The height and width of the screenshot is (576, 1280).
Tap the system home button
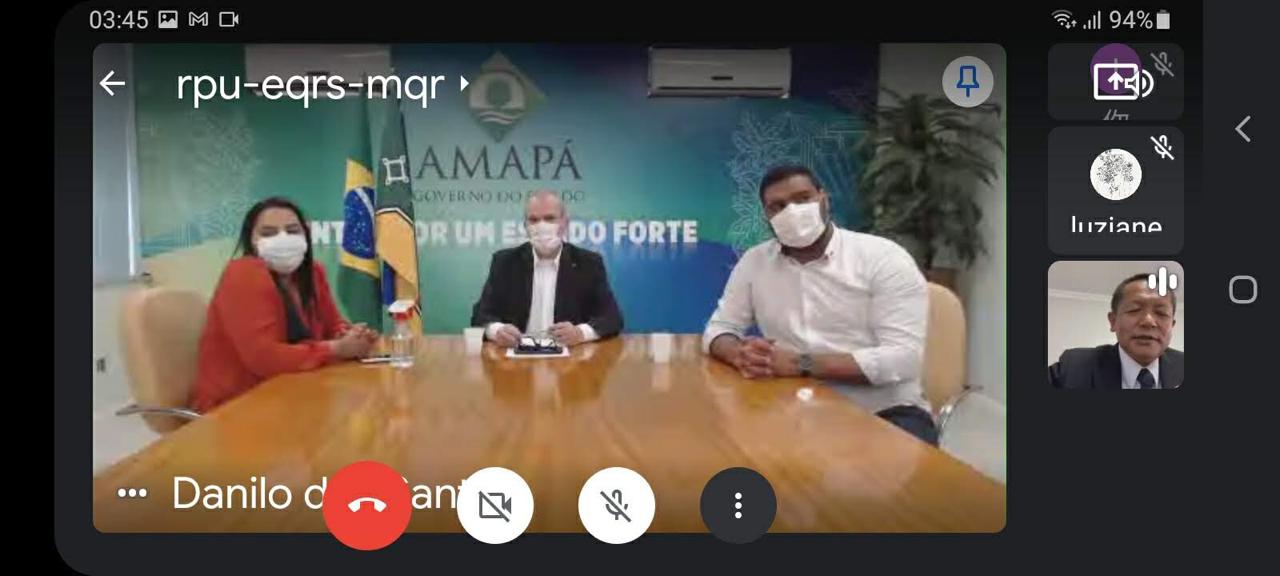pyautogui.click(x=1242, y=290)
